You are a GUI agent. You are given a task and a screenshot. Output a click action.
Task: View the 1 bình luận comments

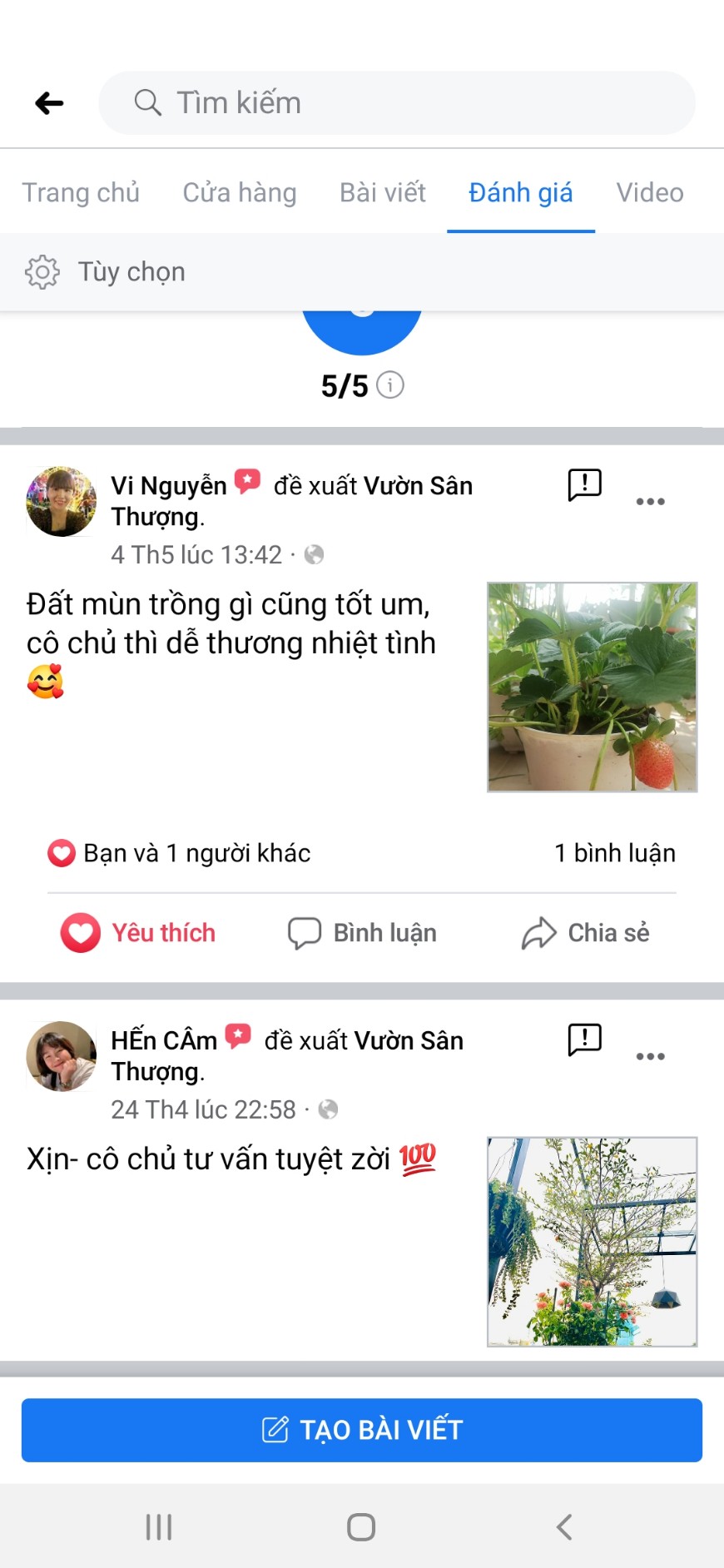pos(614,853)
